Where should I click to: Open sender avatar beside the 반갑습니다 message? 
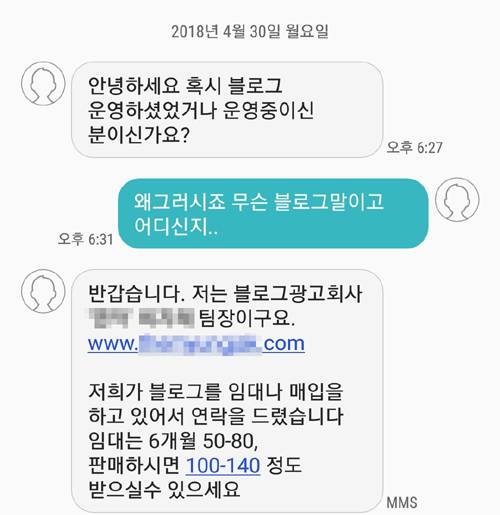43,291
